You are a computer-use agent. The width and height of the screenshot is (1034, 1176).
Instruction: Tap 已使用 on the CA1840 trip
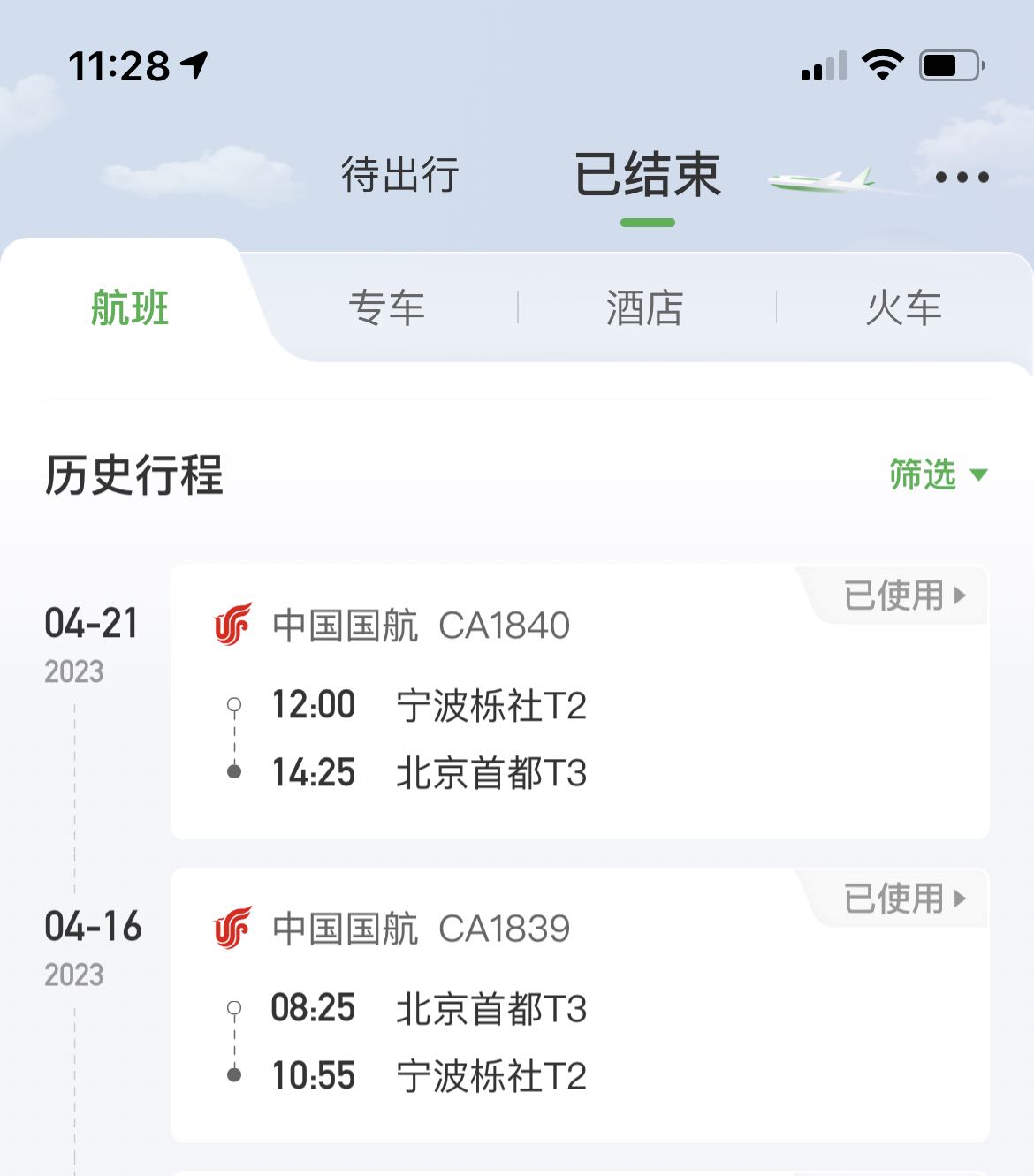(903, 596)
